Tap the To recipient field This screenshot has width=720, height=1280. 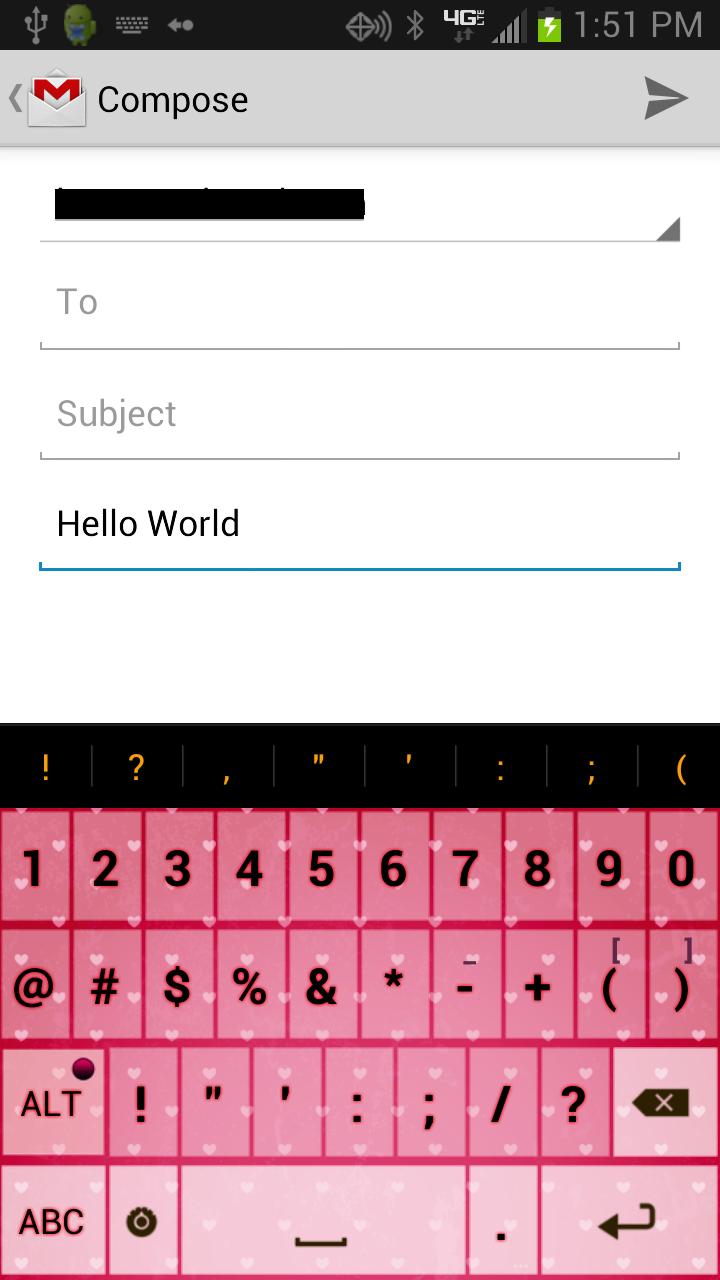tap(360, 302)
